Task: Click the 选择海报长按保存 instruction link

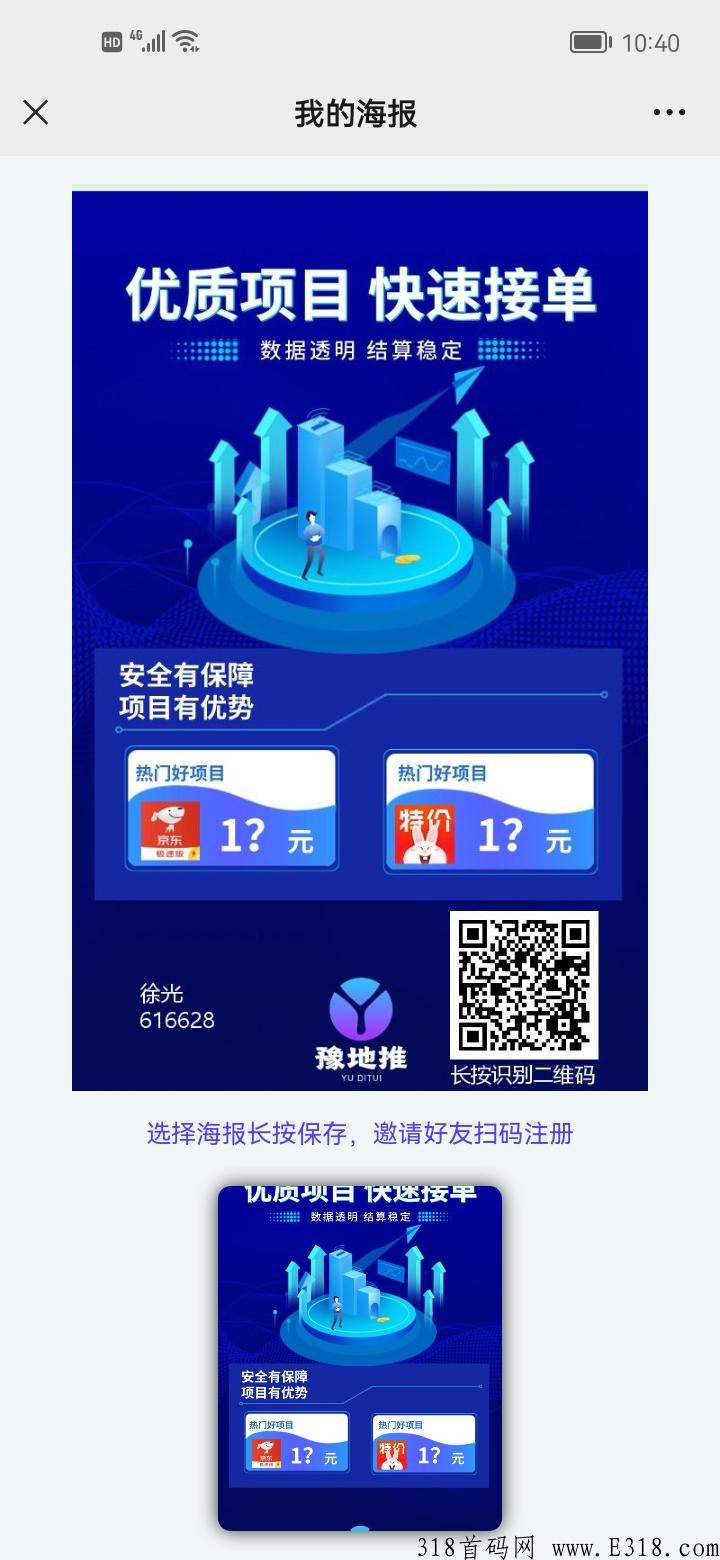Action: pos(358,1133)
